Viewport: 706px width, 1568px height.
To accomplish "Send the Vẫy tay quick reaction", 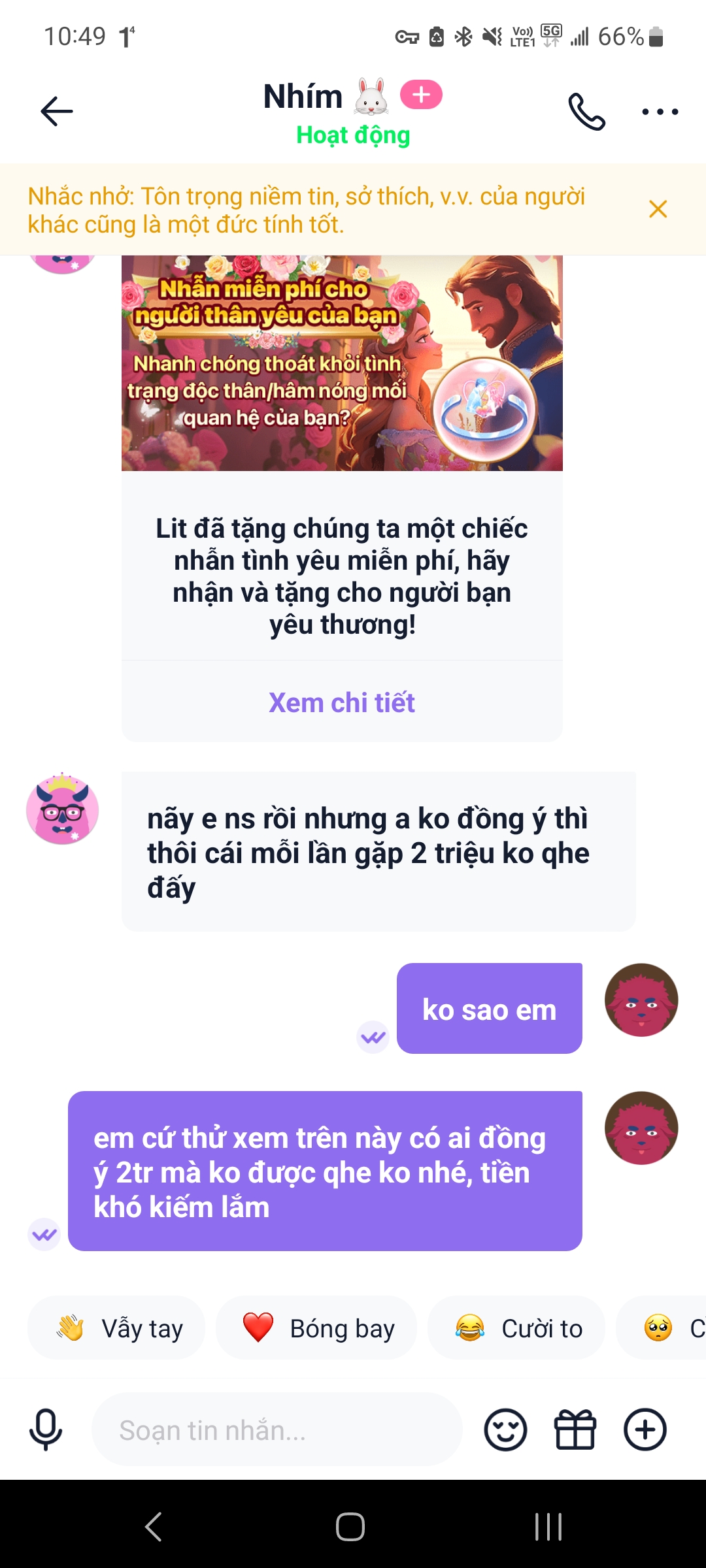I will click(x=116, y=1328).
